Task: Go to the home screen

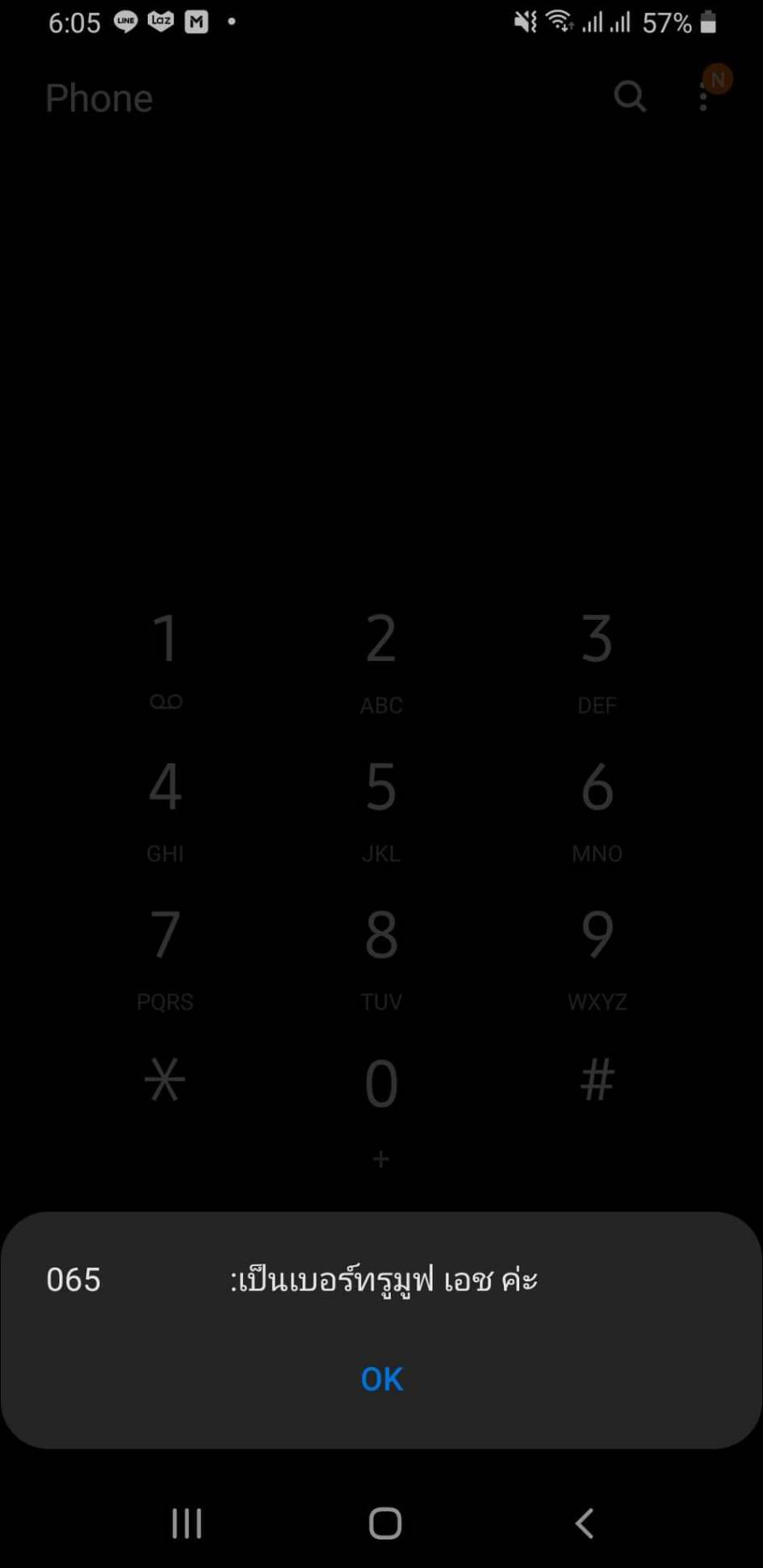Action: [385, 1523]
